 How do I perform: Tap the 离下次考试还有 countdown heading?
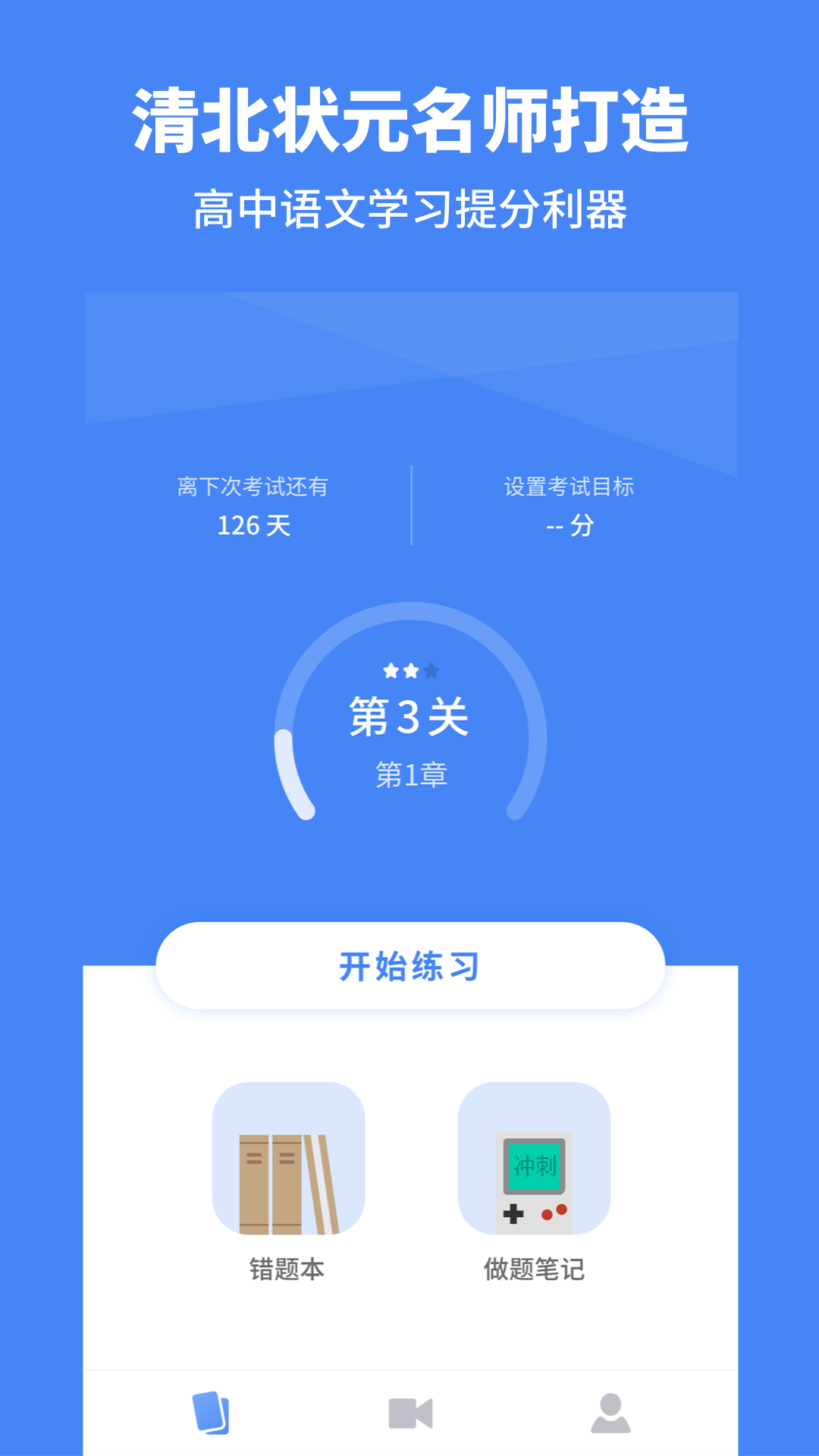click(x=253, y=487)
